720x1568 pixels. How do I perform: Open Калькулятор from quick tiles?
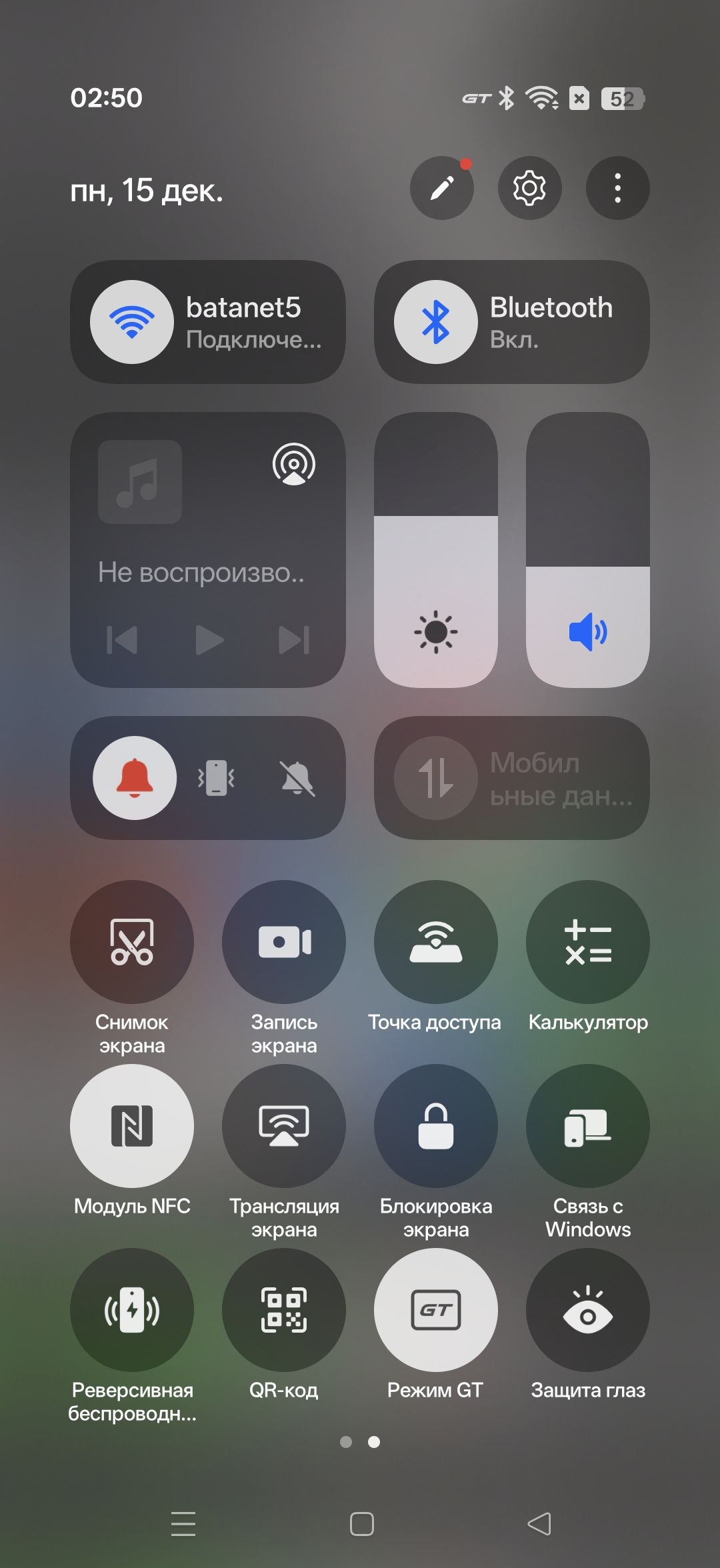point(588,941)
